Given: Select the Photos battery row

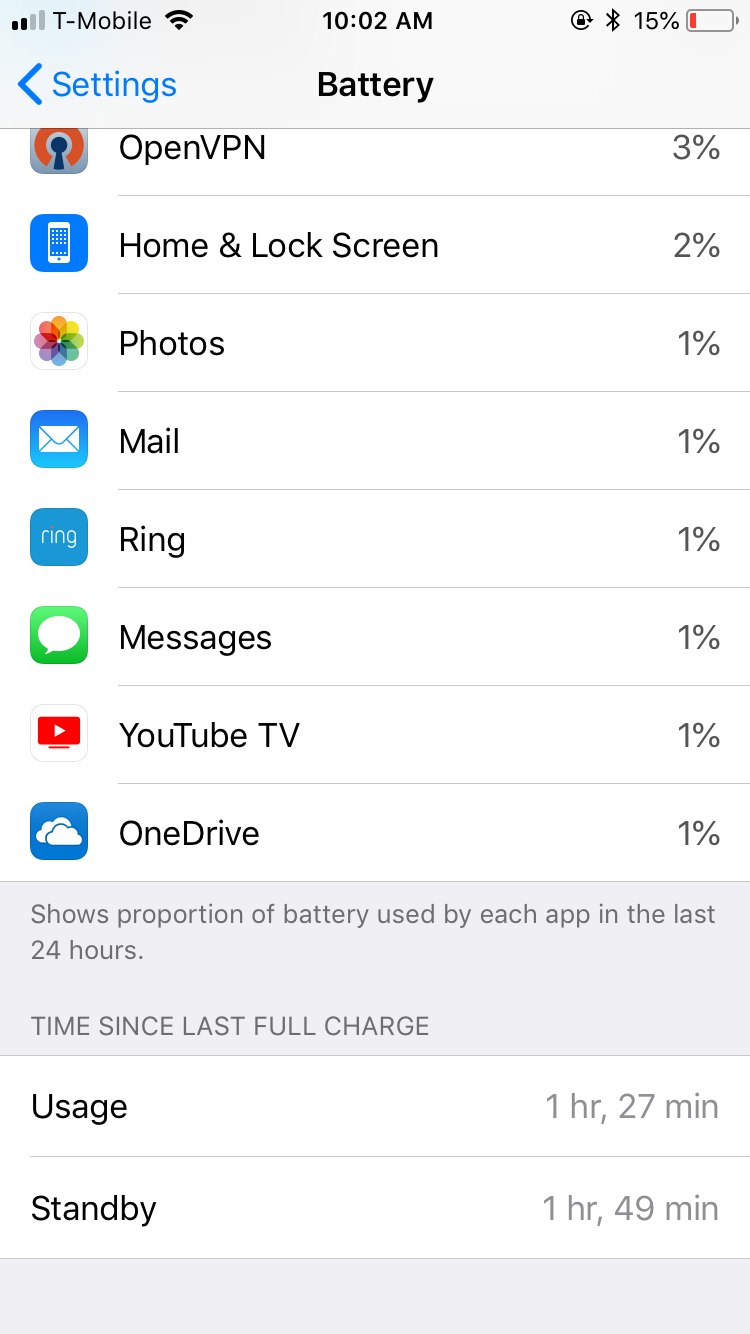Looking at the screenshot, I should click(x=375, y=344).
